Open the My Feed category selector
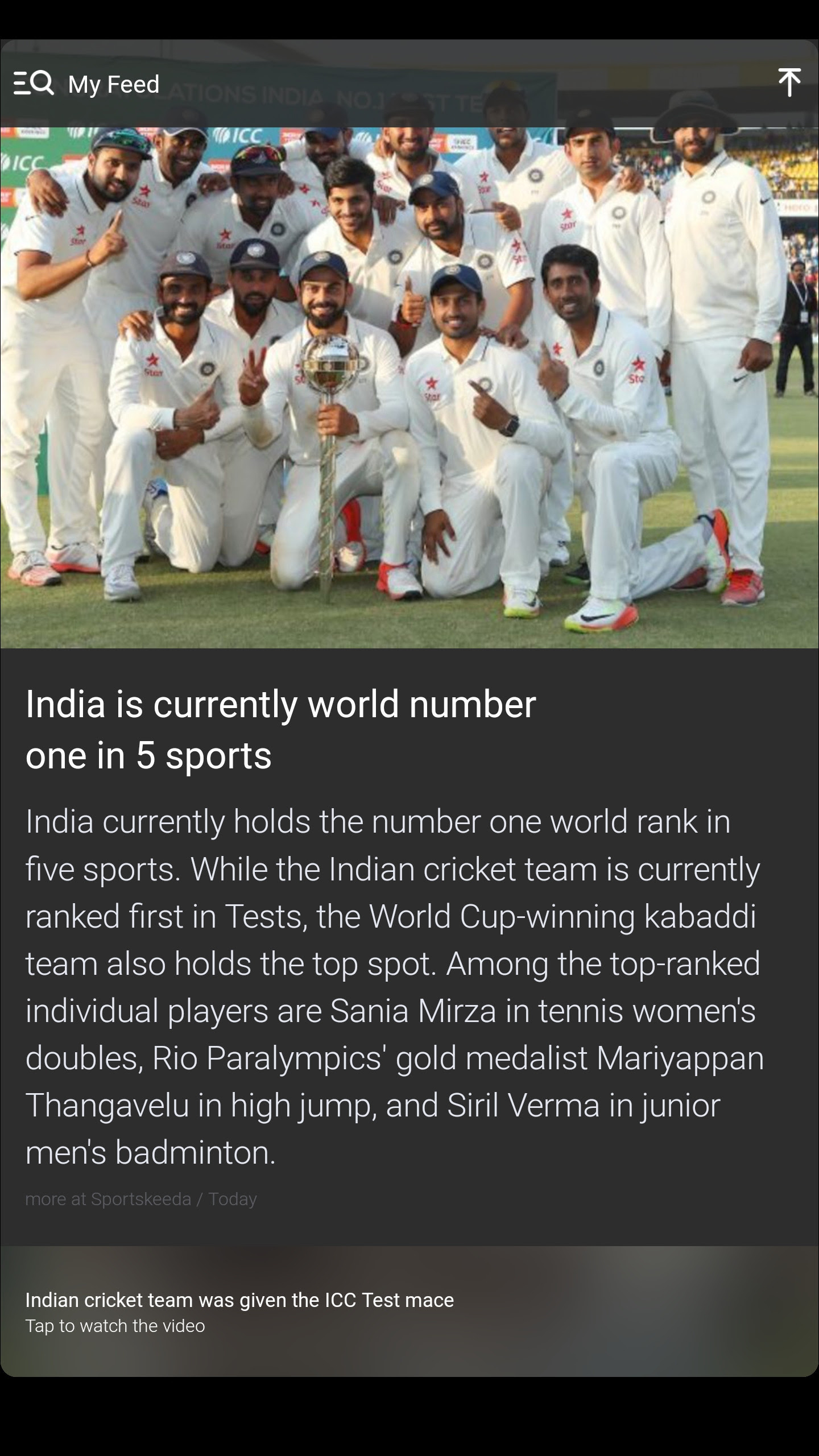 (x=114, y=84)
